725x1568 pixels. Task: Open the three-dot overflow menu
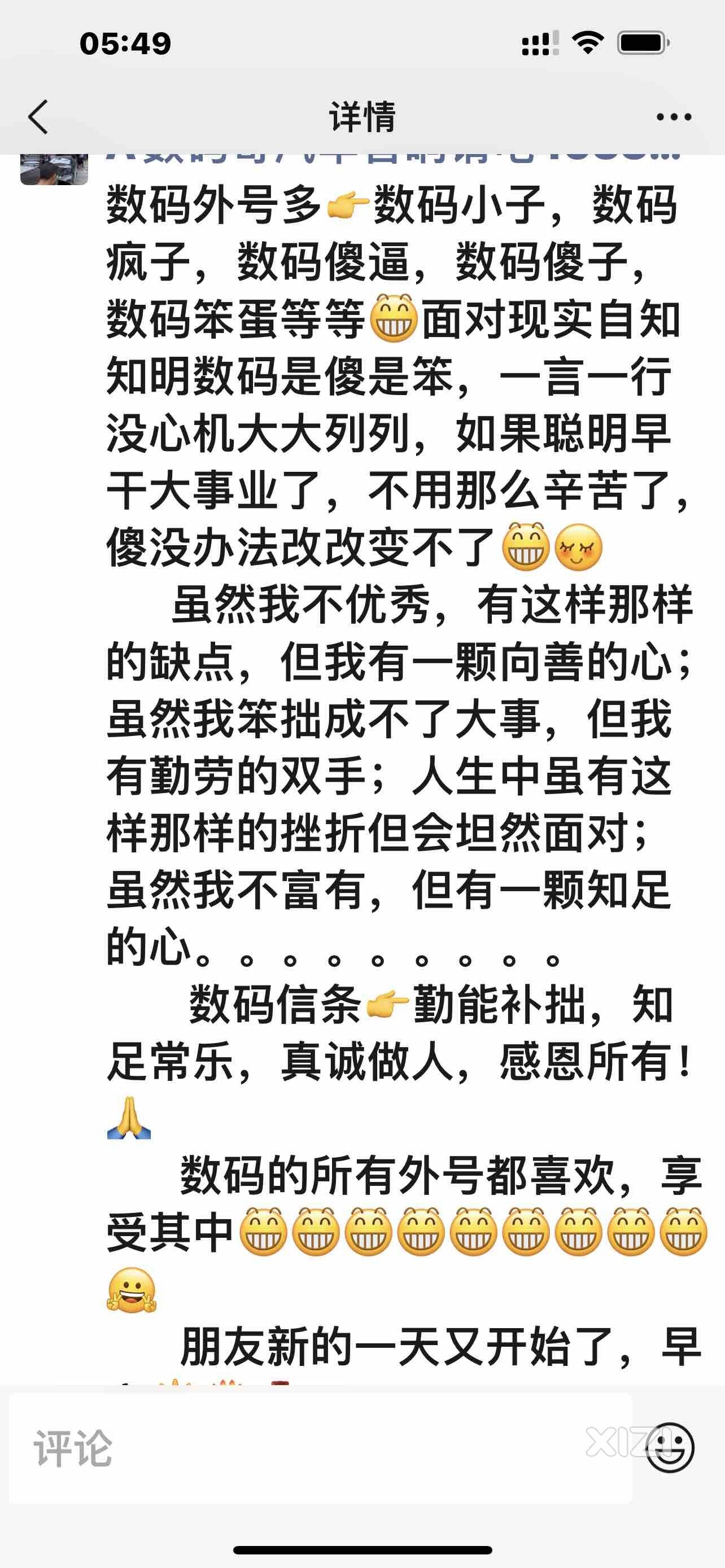pos(674,117)
